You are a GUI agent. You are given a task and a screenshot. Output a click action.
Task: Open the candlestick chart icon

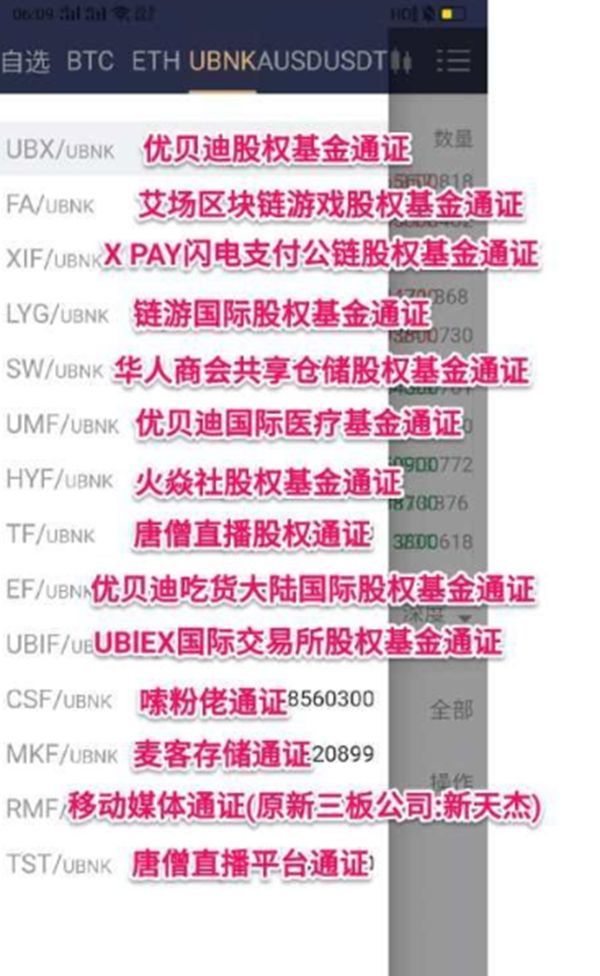(402, 61)
